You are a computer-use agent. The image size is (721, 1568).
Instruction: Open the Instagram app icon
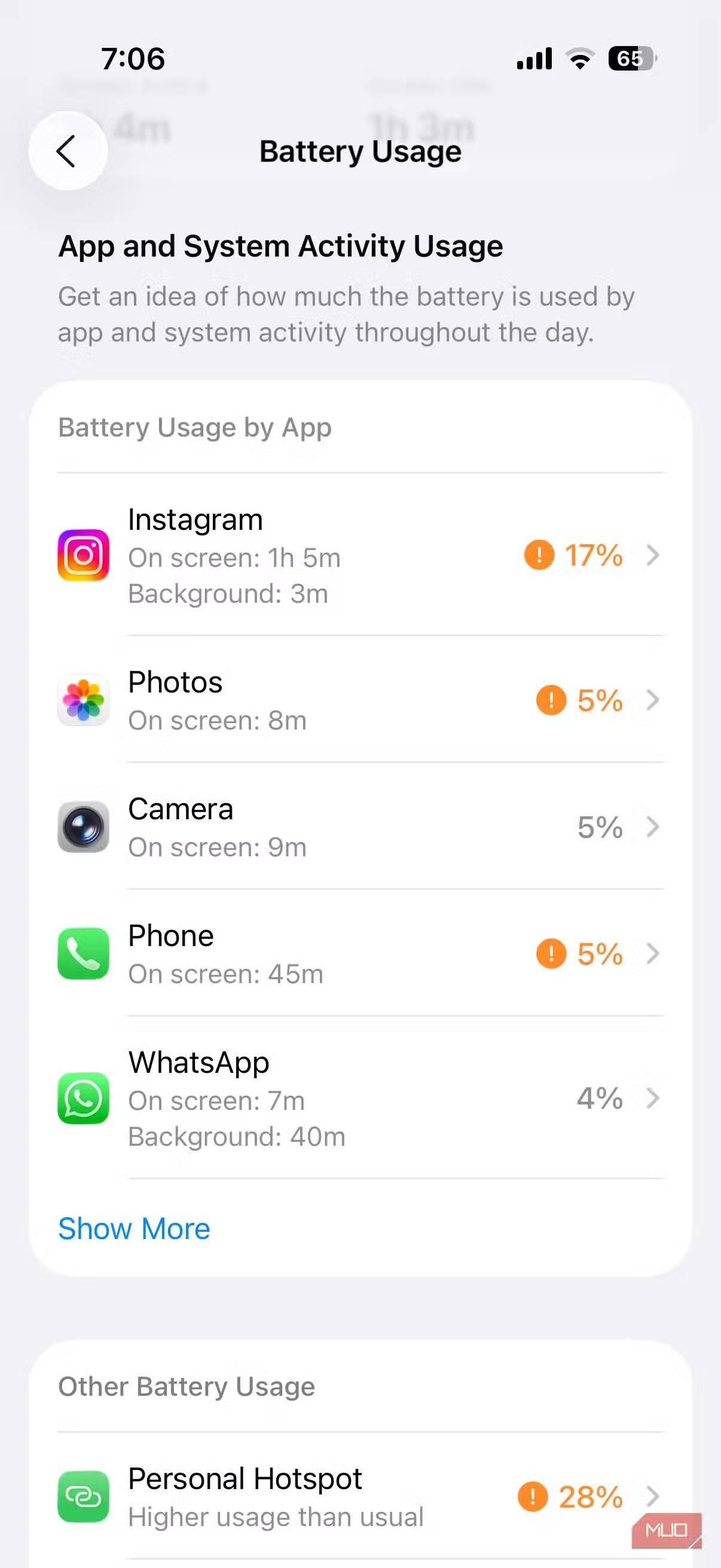pos(83,555)
